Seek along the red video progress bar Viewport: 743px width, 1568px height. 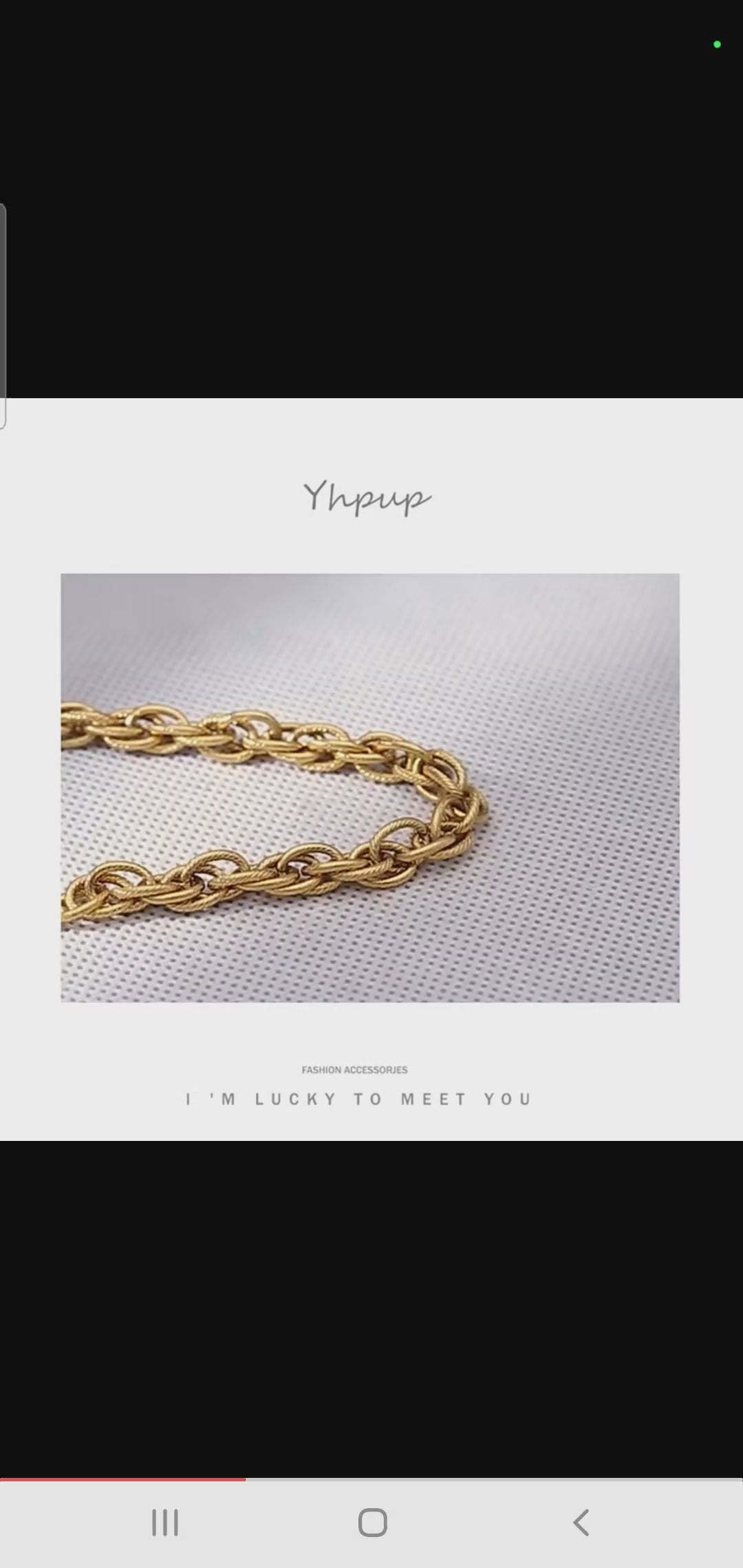245,1479
